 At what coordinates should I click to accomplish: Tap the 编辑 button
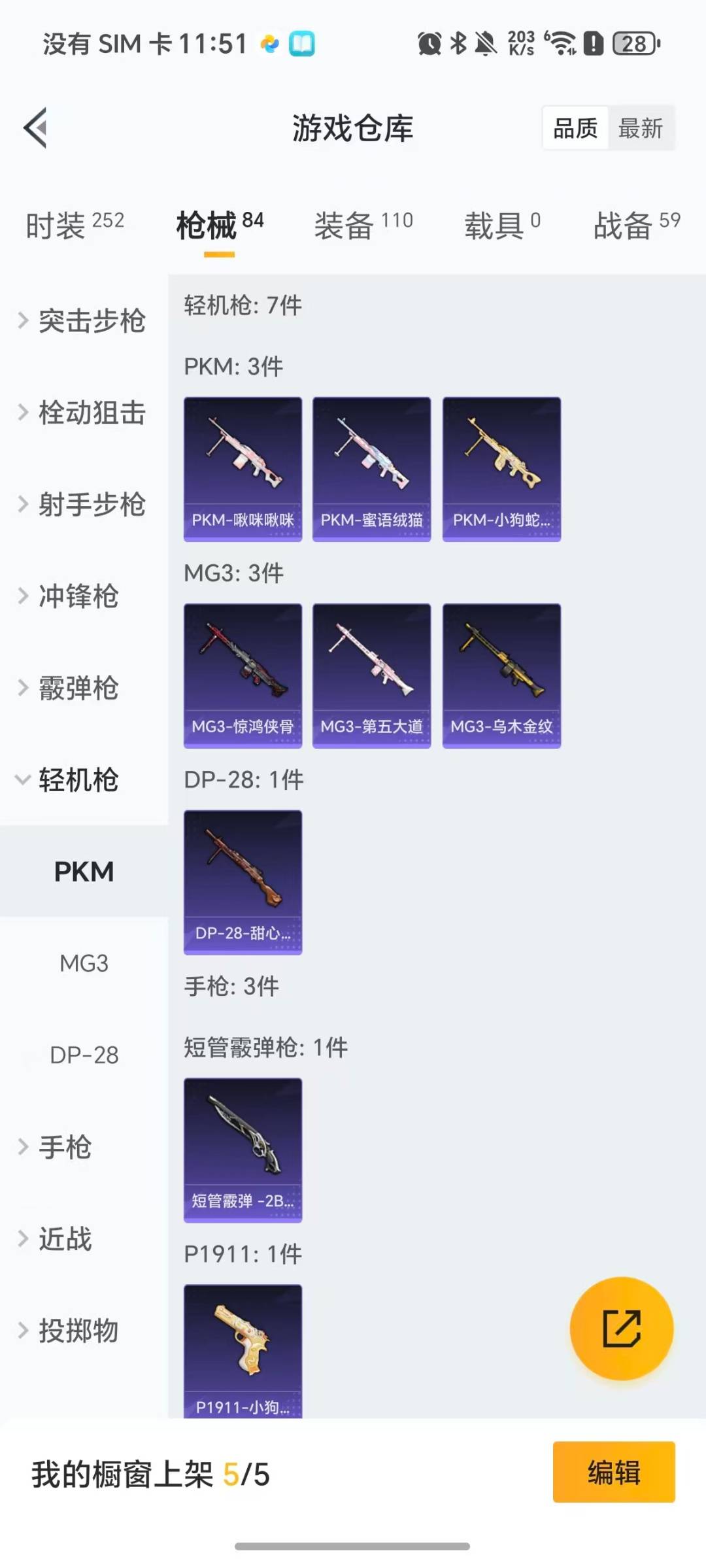tap(613, 1471)
